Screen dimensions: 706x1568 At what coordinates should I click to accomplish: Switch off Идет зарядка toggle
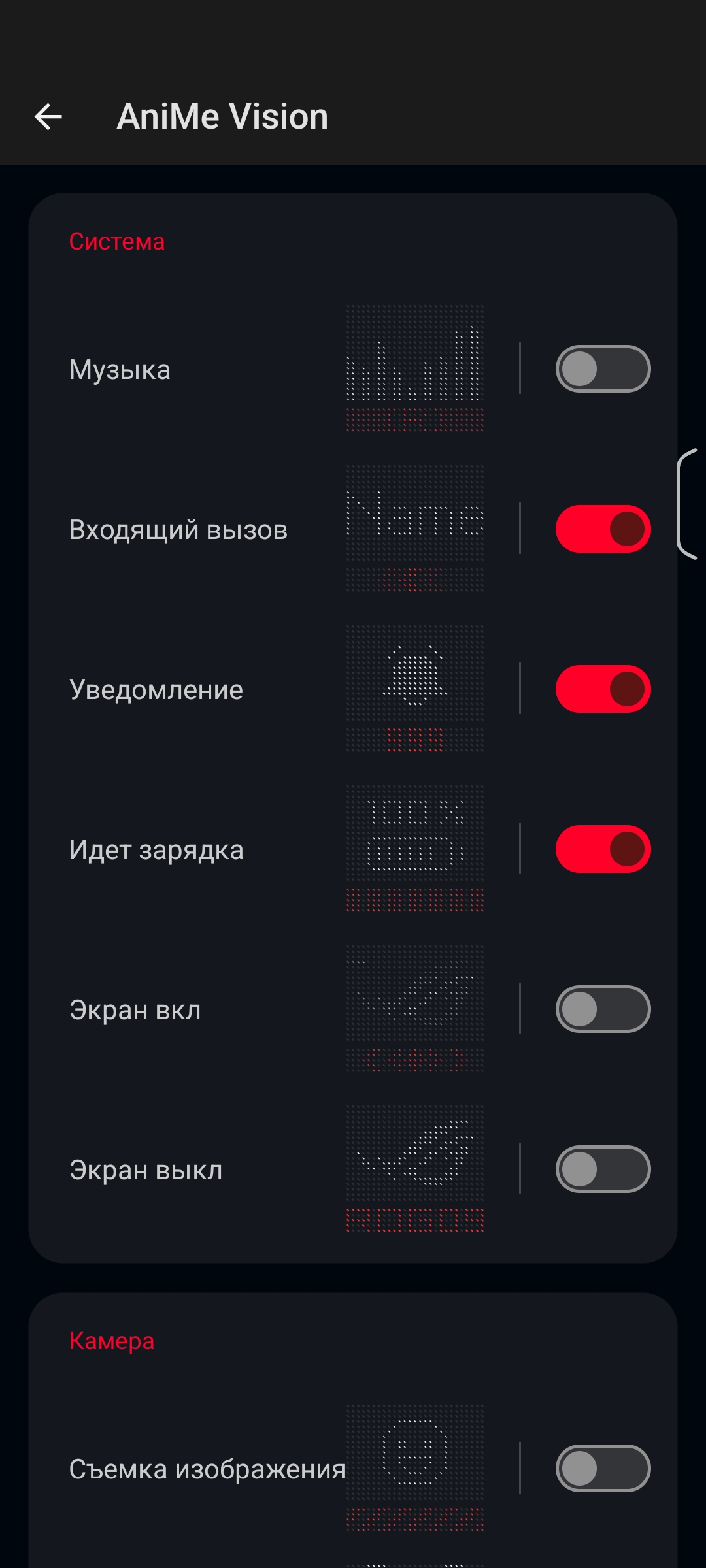click(x=603, y=849)
